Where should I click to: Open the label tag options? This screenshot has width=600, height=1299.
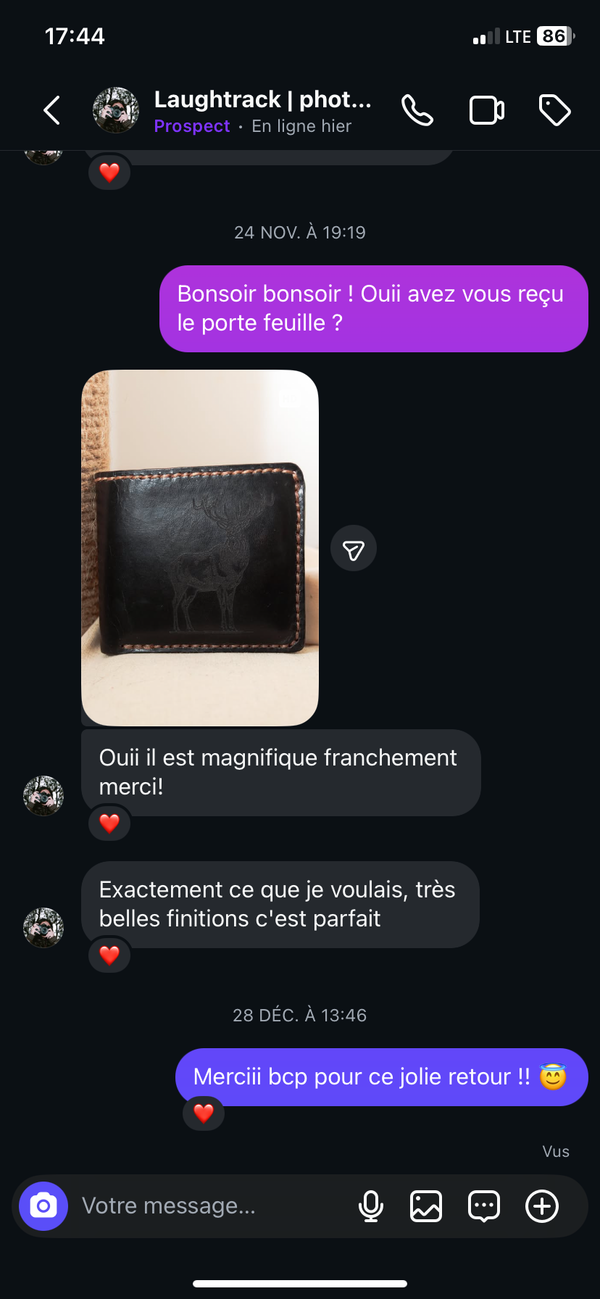coord(554,110)
